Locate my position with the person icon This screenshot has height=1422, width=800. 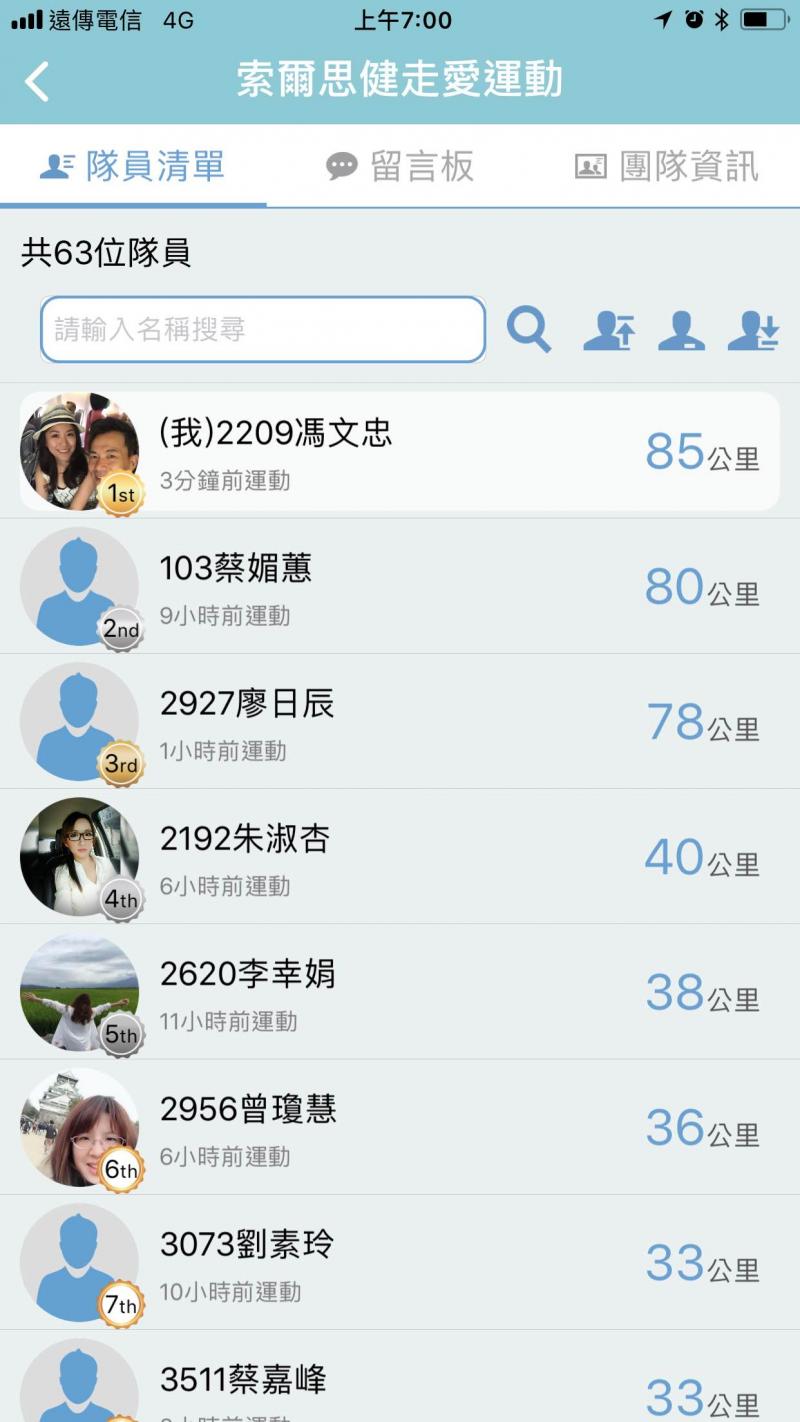[x=681, y=330]
